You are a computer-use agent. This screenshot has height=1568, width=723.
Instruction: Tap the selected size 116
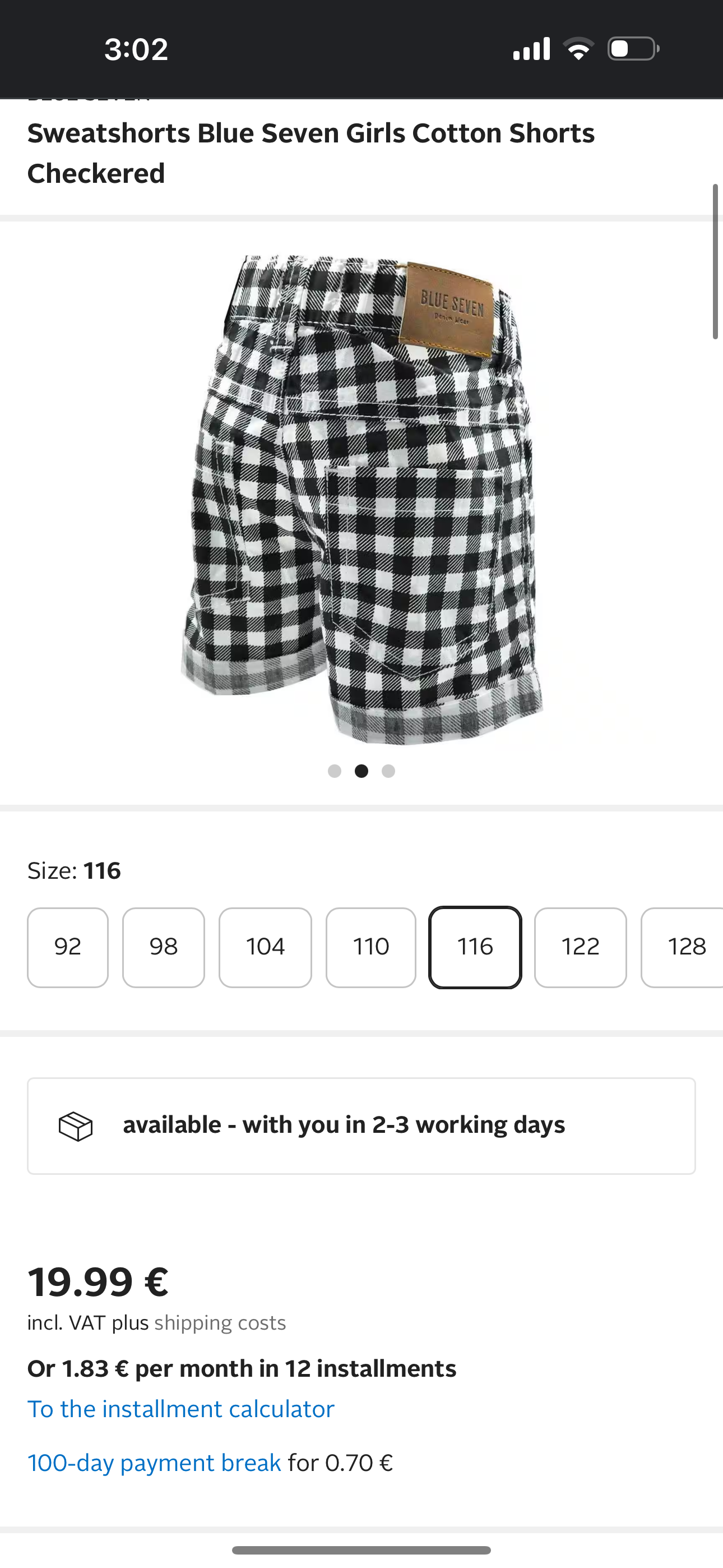click(475, 947)
